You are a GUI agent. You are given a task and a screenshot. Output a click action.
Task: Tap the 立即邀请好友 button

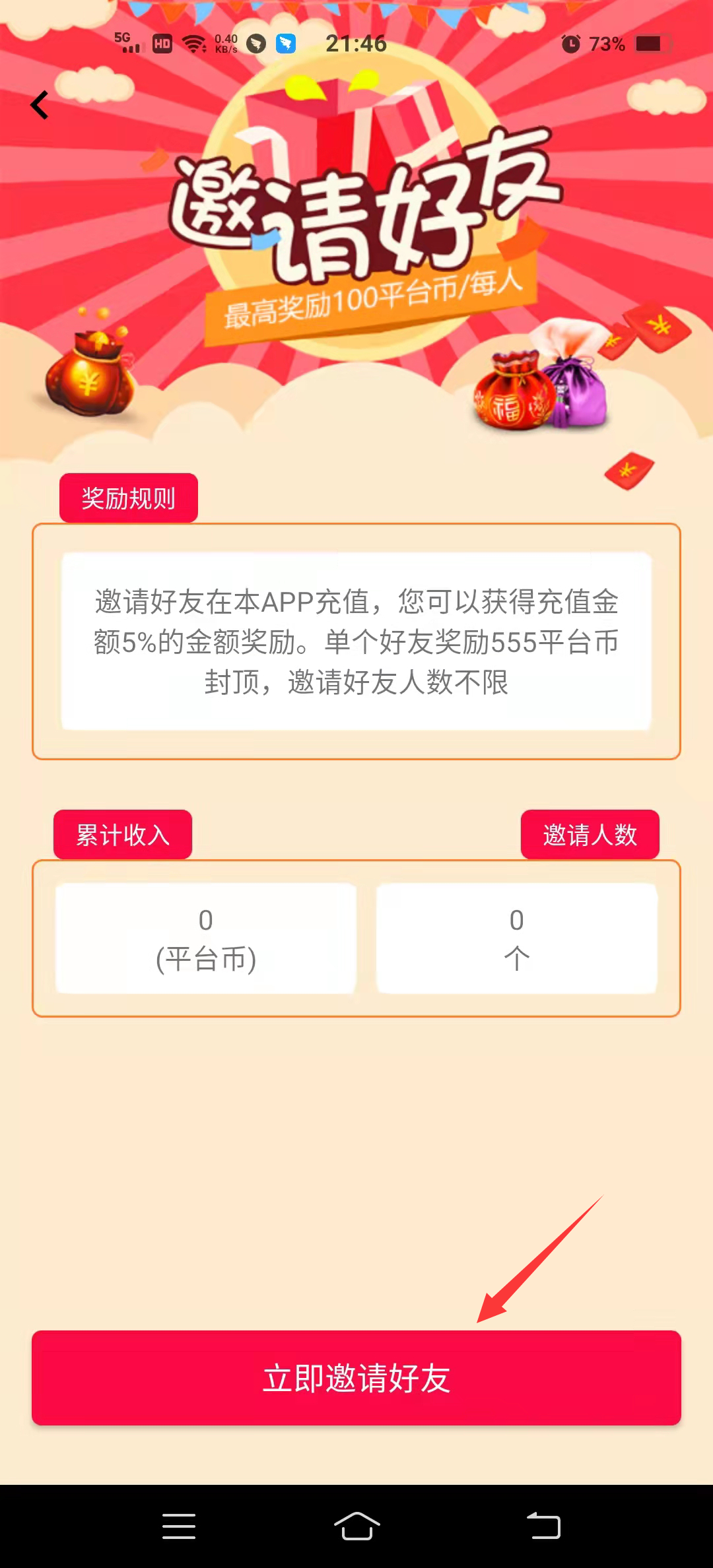[356, 1378]
